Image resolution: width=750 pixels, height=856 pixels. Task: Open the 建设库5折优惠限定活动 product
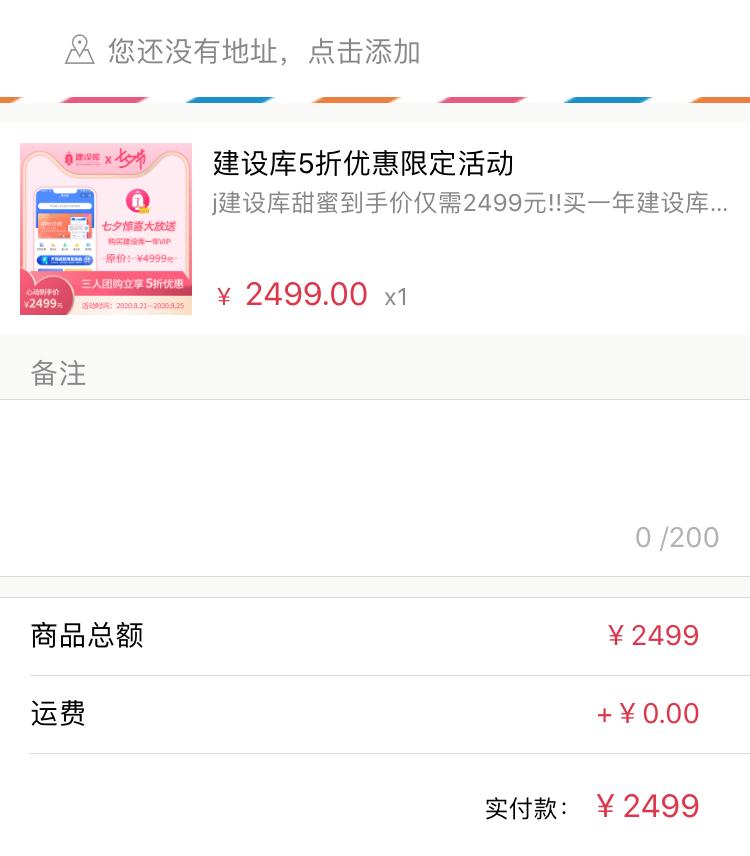click(x=363, y=163)
